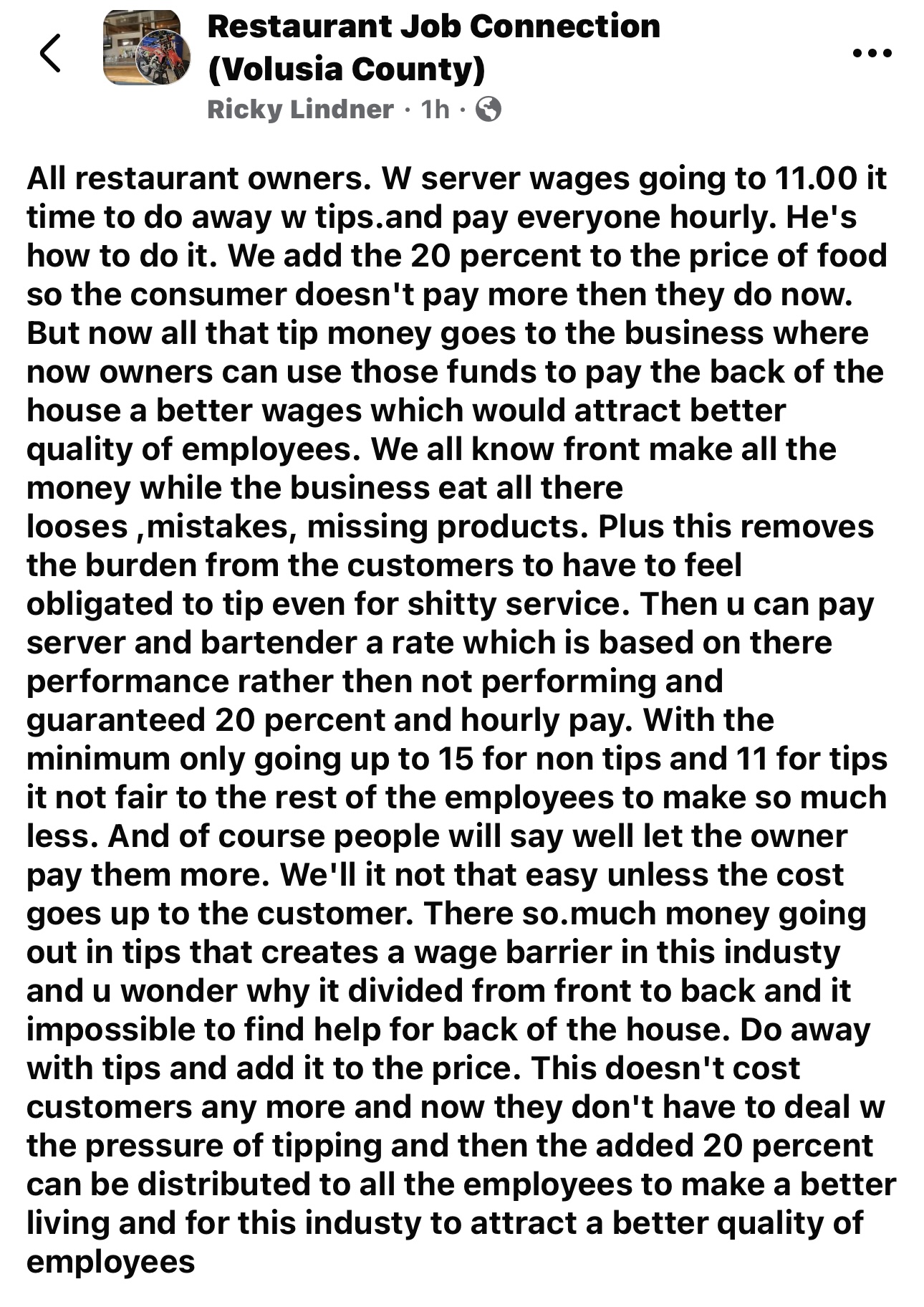This screenshot has width=924, height=1307.
Task: Open the three-dot post options menu
Action: pyautogui.click(x=872, y=52)
